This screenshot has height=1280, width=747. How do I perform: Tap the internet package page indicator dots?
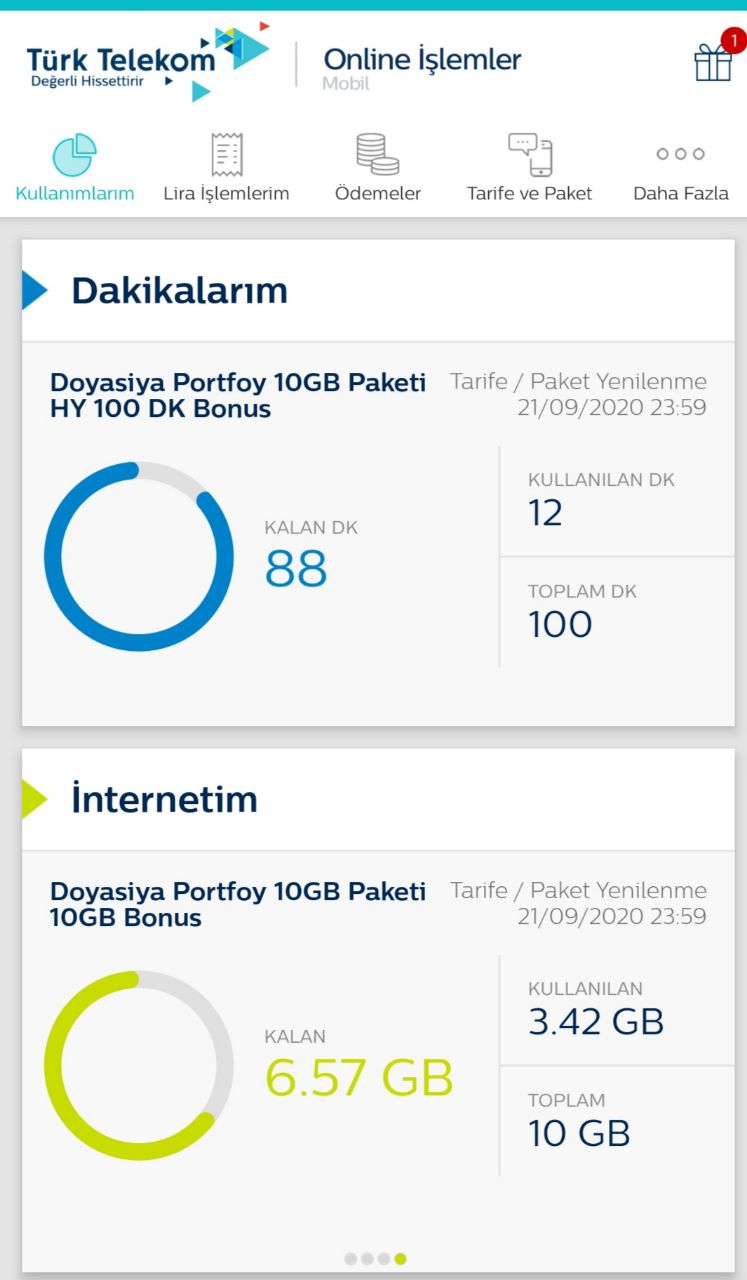[375, 1259]
